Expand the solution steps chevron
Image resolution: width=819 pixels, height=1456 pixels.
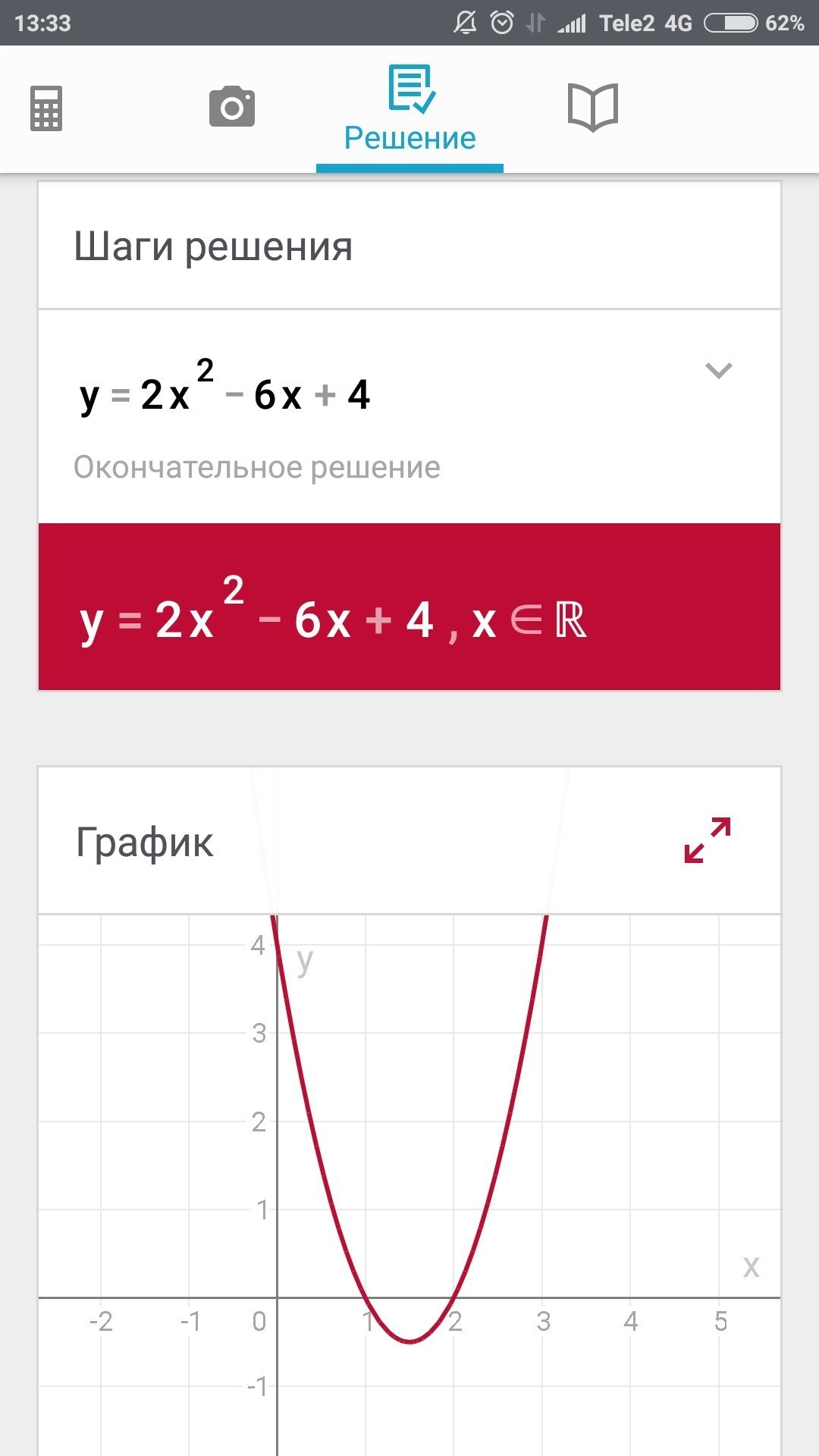tap(718, 371)
